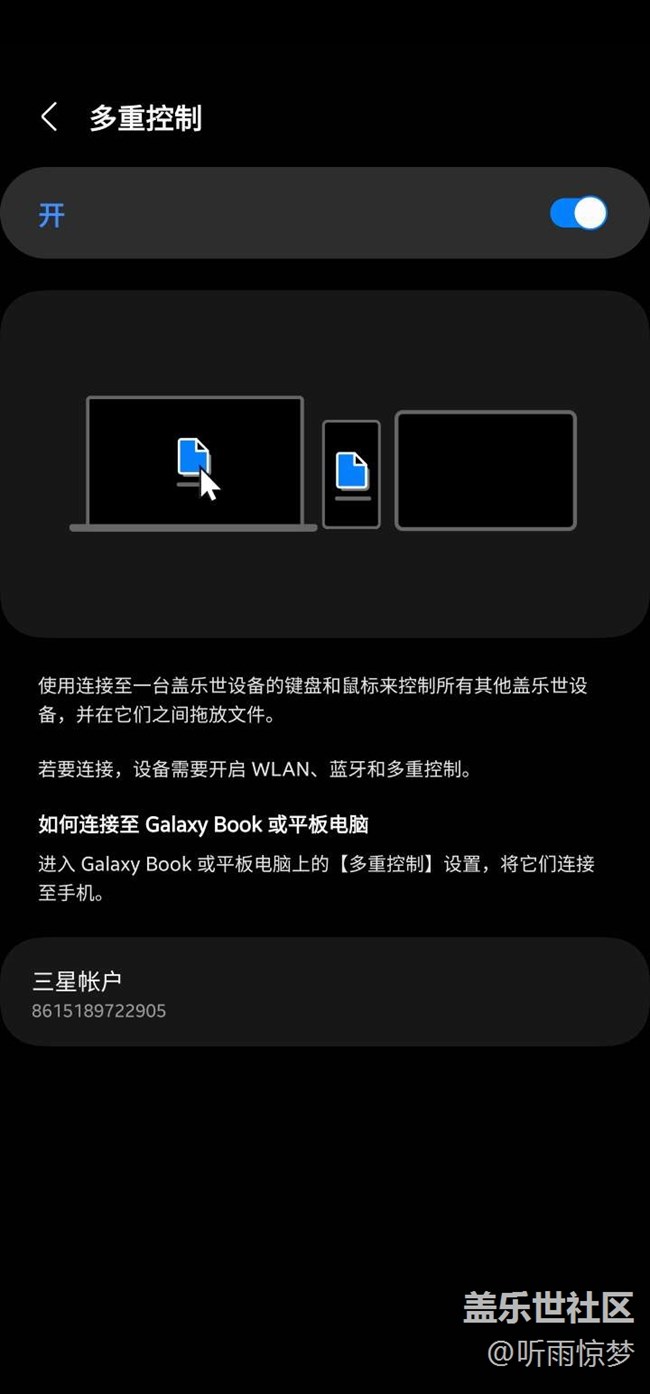Open the 三星帐户 row
The image size is (650, 1394).
[x=324, y=993]
